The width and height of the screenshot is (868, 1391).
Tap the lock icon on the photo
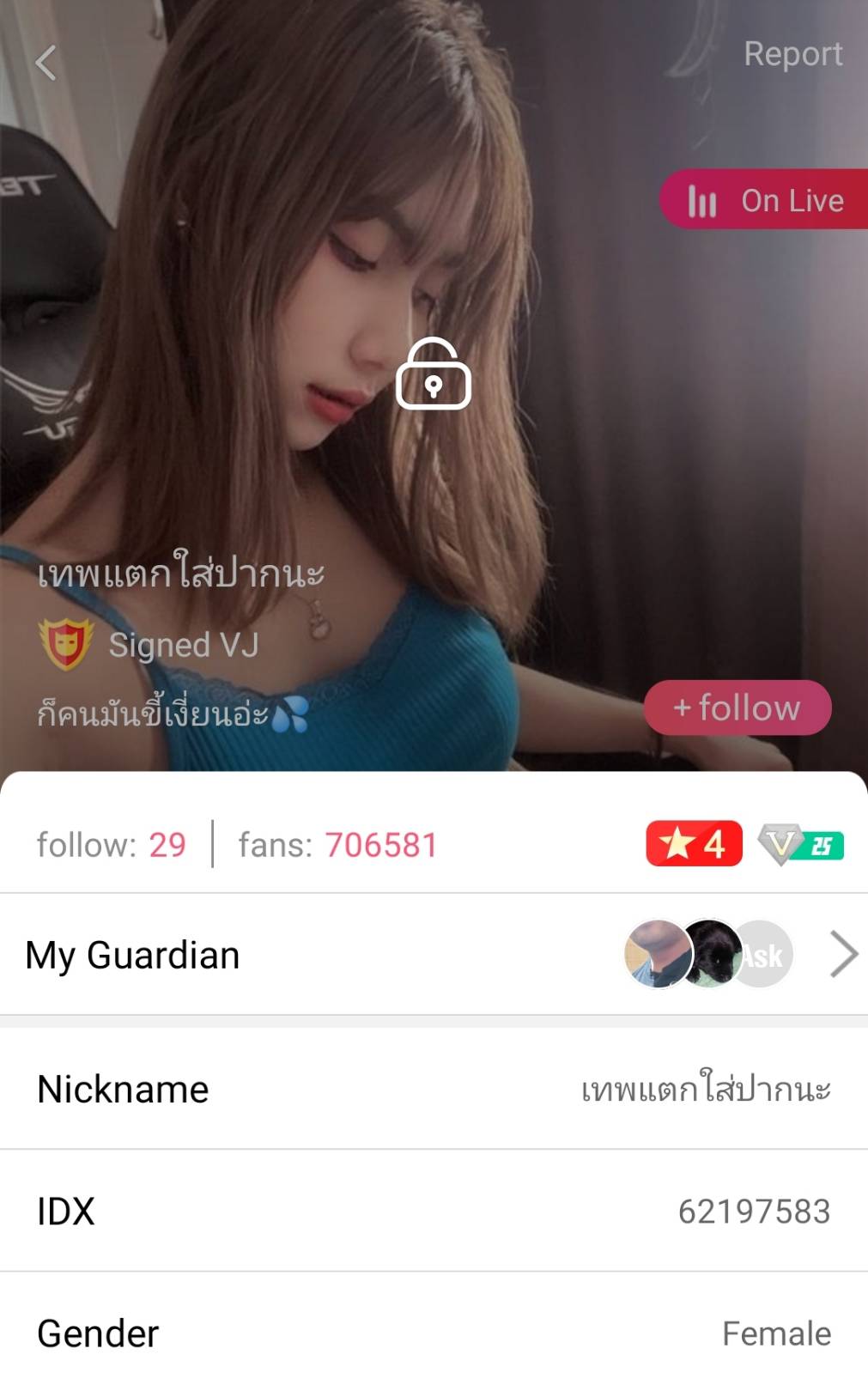click(434, 374)
